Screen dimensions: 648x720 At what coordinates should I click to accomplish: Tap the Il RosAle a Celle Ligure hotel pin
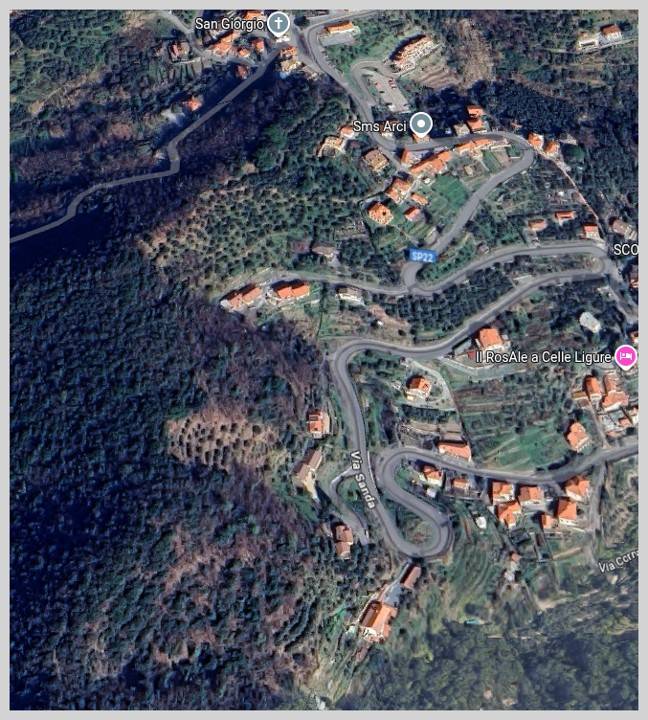(626, 357)
